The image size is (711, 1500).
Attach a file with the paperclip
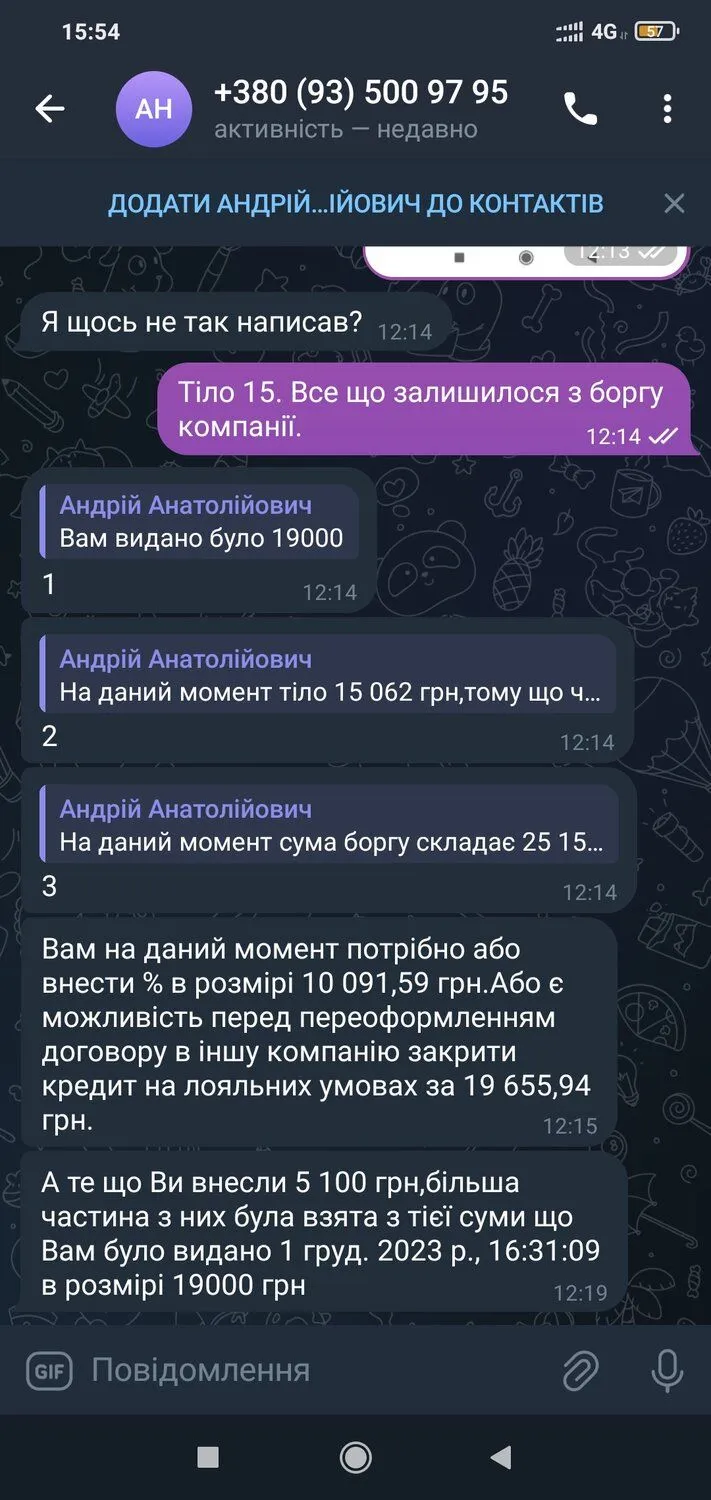pyautogui.click(x=580, y=1371)
